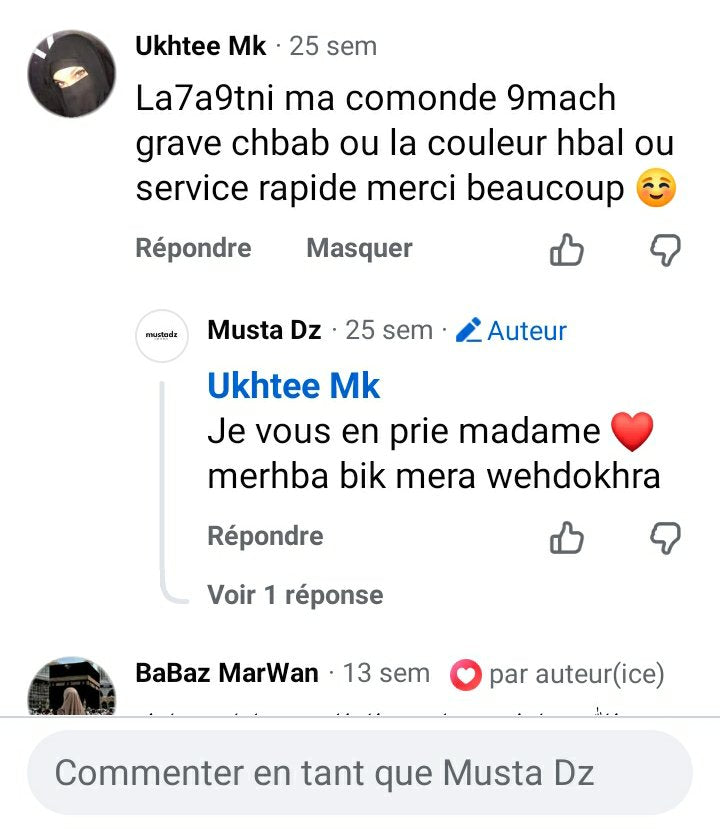Image resolution: width=720 pixels, height=829 pixels.
Task: Tap the Commenter en tant que Musta Dz field
Action: (359, 772)
